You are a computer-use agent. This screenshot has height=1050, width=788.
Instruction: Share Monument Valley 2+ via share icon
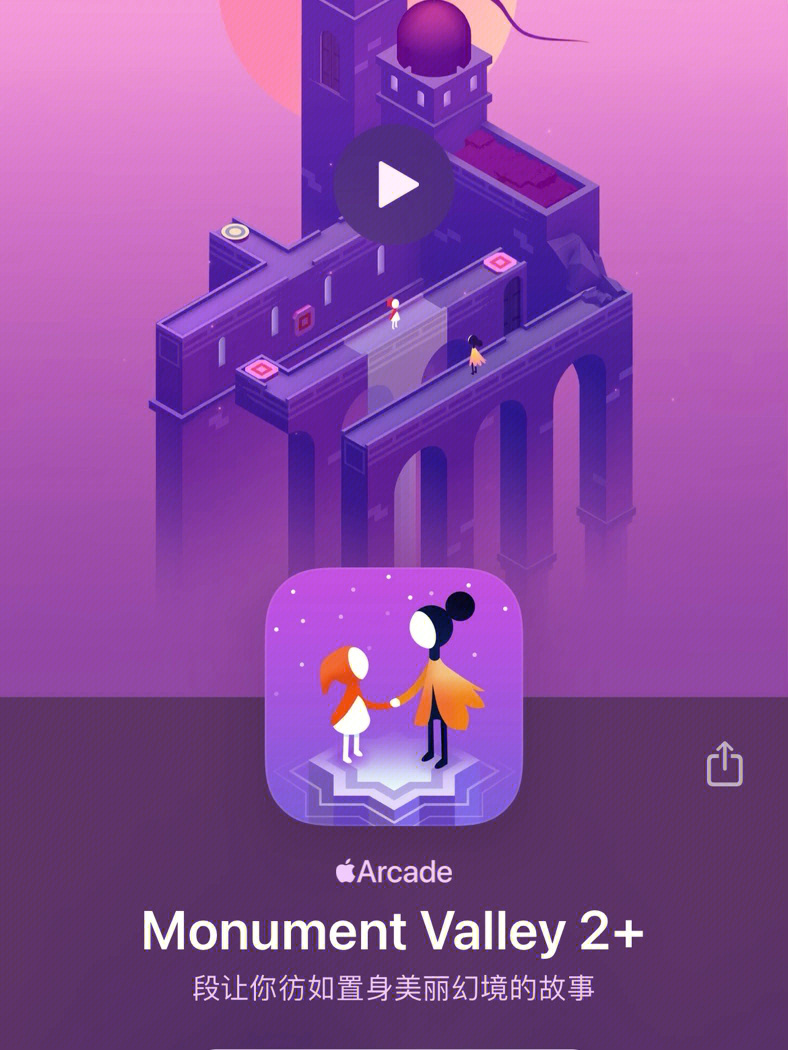[724, 765]
